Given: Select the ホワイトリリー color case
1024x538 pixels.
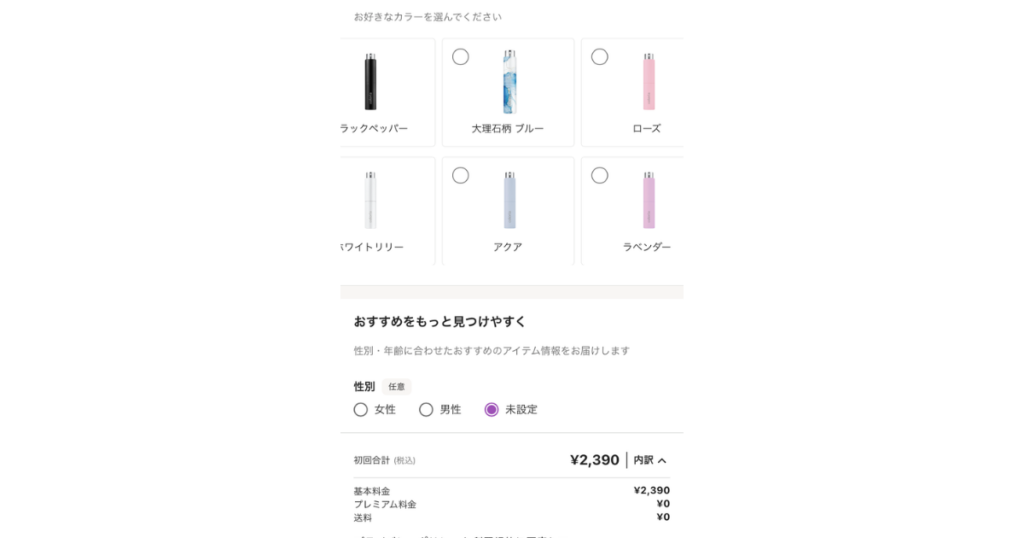Looking at the screenshot, I should 385,210.
